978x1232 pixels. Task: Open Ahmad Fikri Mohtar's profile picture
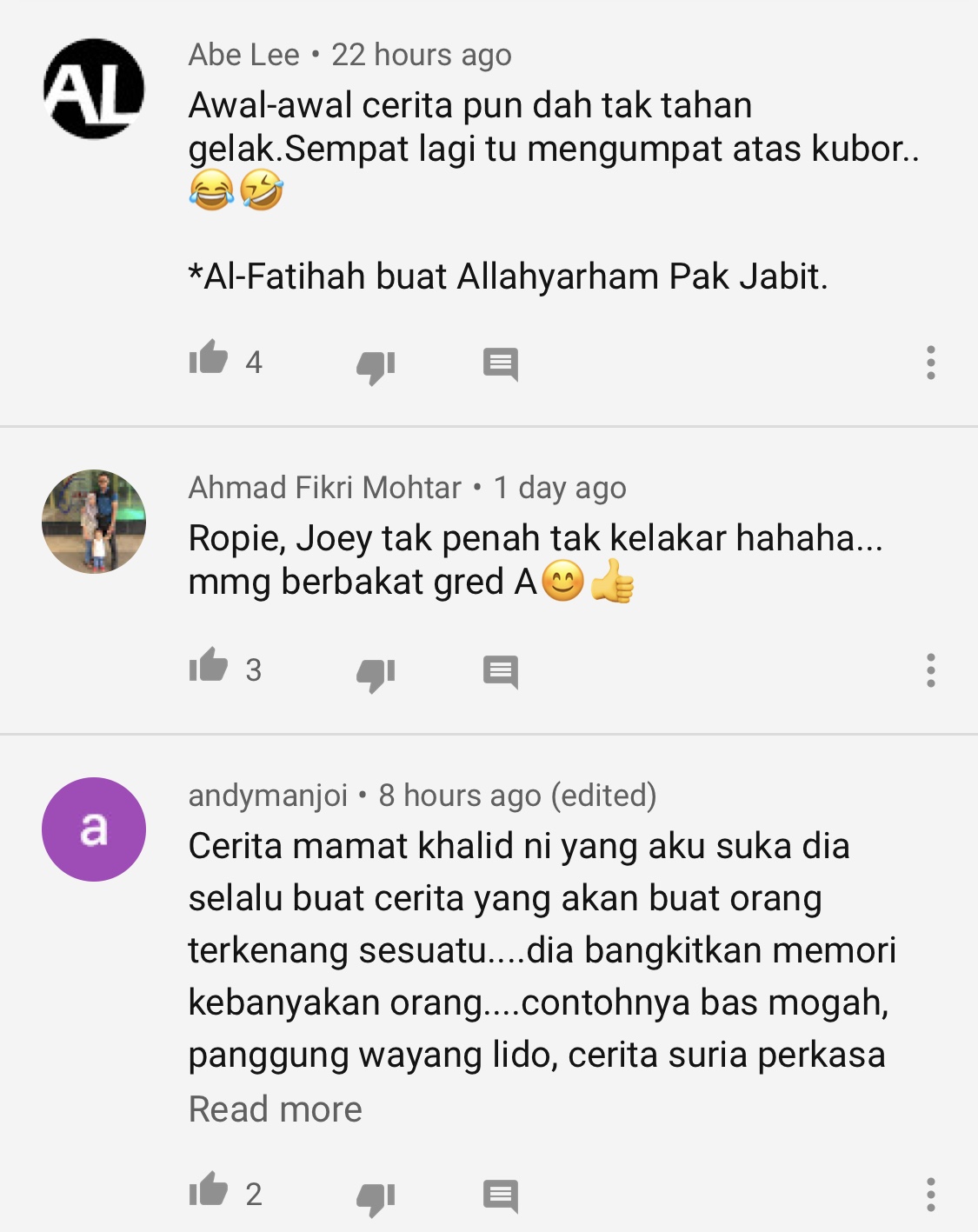click(x=94, y=522)
